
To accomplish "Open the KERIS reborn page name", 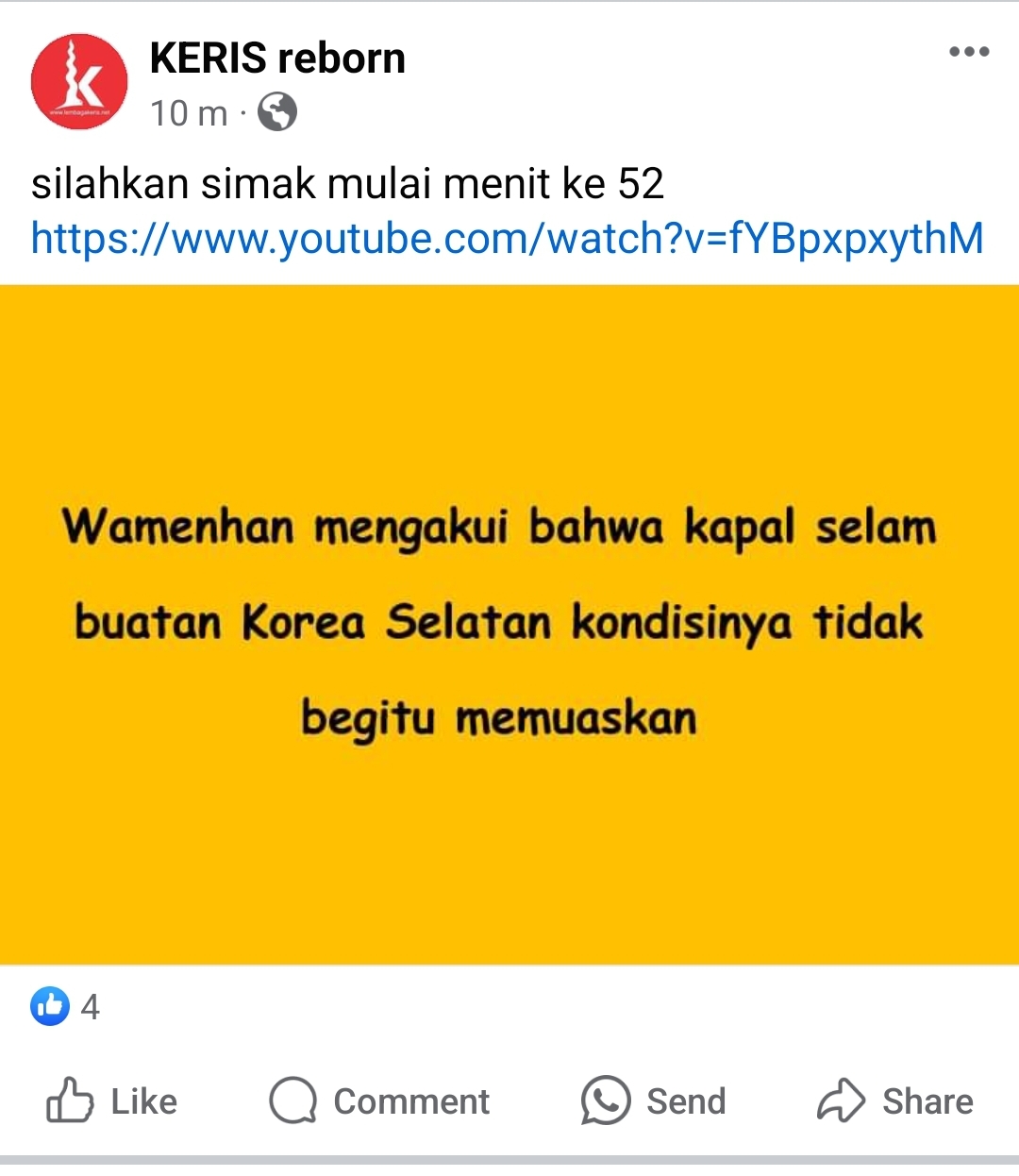I will [277, 59].
